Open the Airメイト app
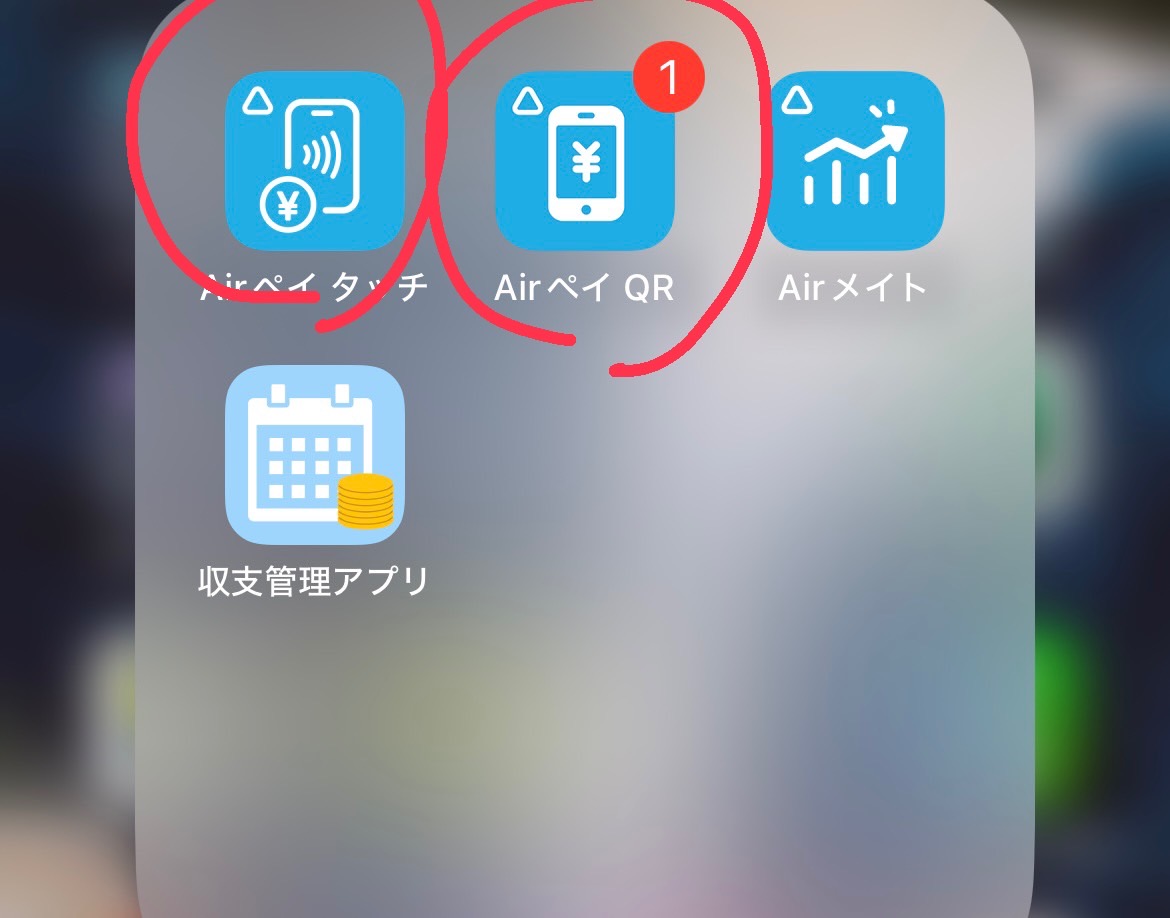This screenshot has height=918, width=1170. pos(855,161)
